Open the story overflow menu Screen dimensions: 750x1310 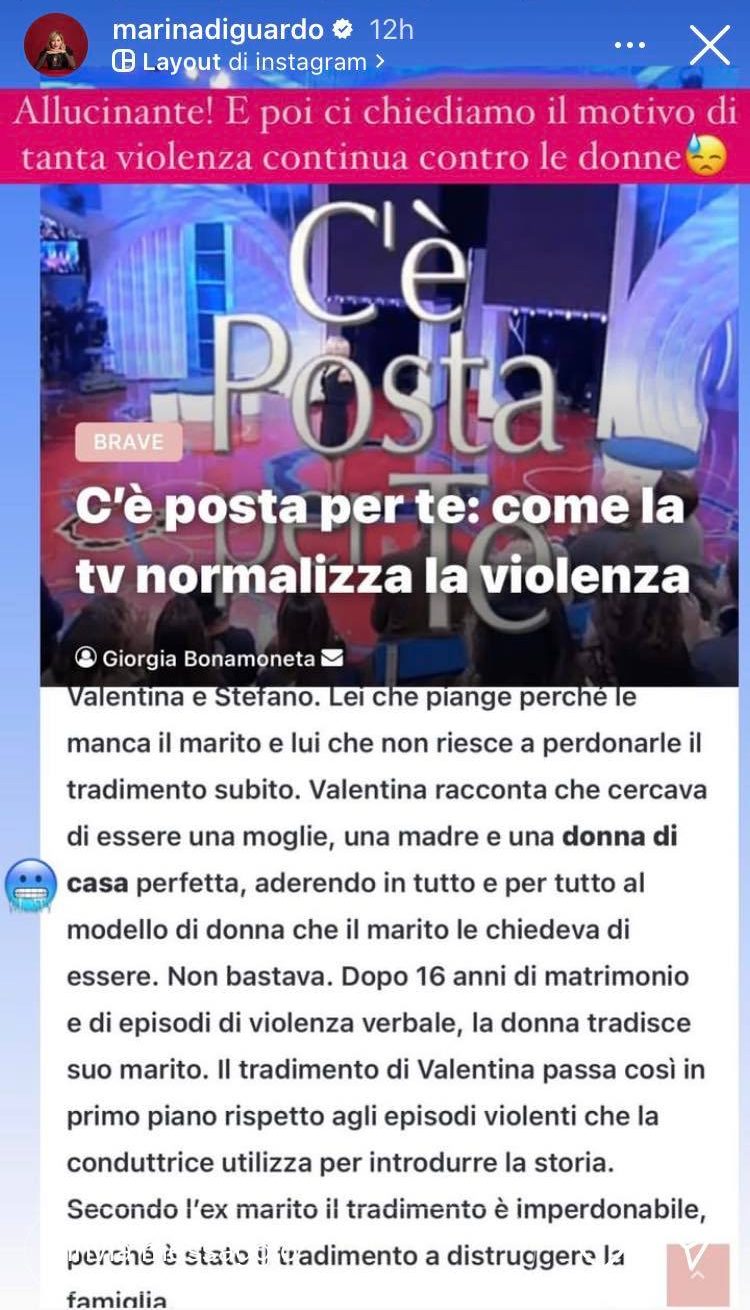[x=630, y=46]
